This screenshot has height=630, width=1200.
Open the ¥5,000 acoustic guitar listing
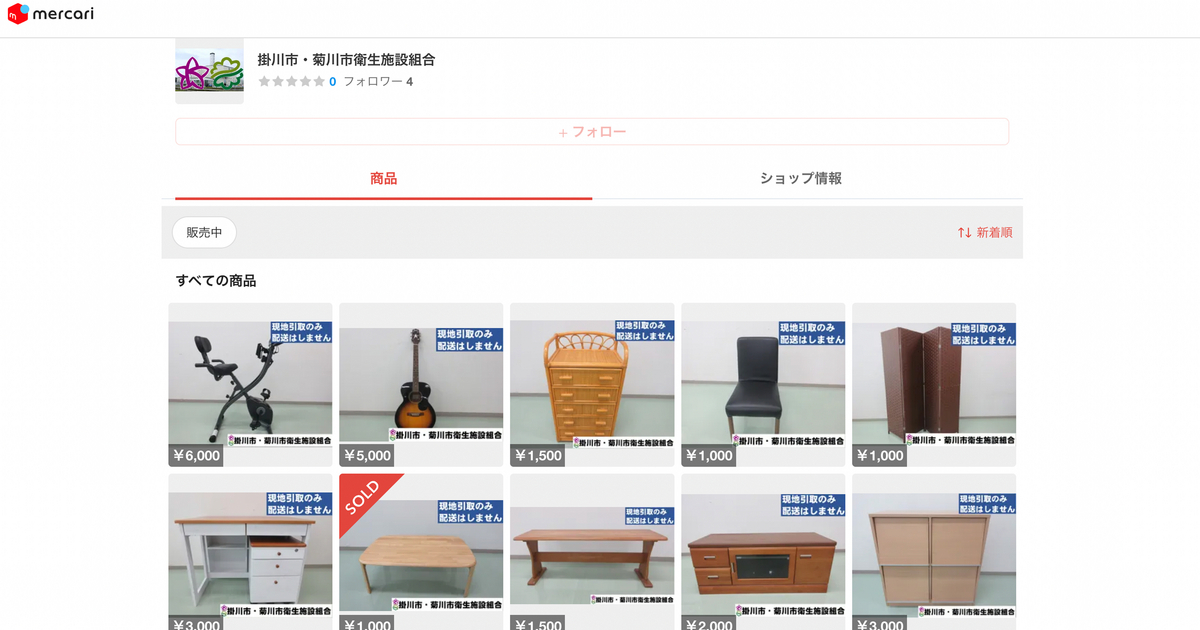click(x=421, y=385)
